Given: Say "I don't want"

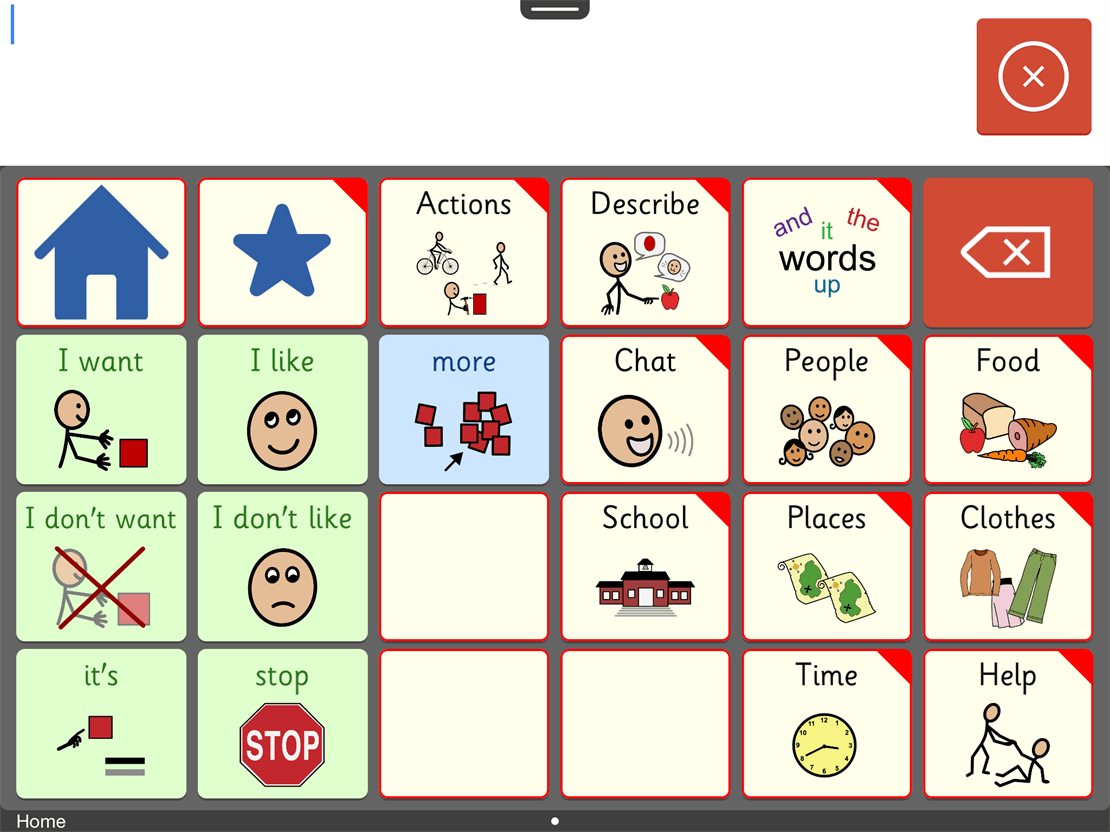Looking at the screenshot, I should [x=101, y=566].
